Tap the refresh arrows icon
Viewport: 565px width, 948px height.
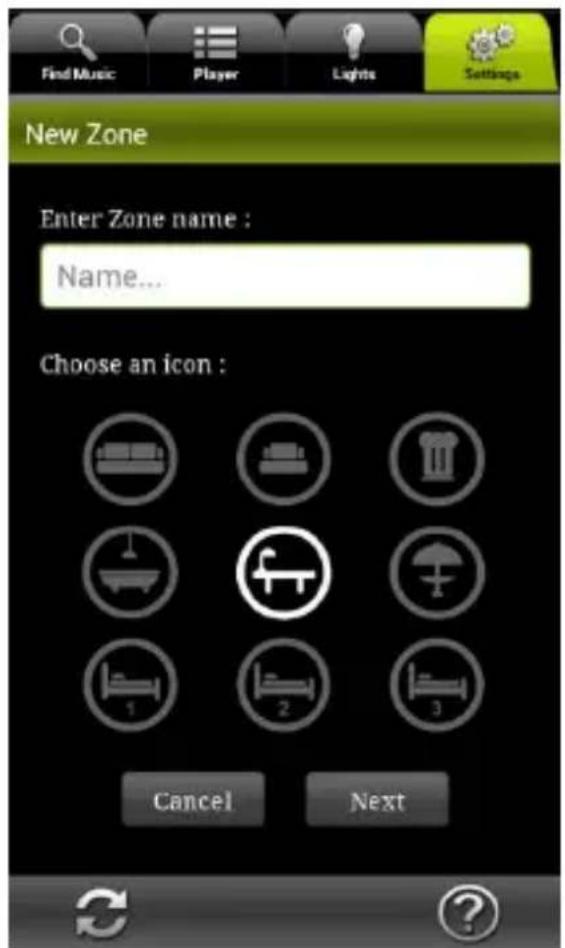click(102, 912)
